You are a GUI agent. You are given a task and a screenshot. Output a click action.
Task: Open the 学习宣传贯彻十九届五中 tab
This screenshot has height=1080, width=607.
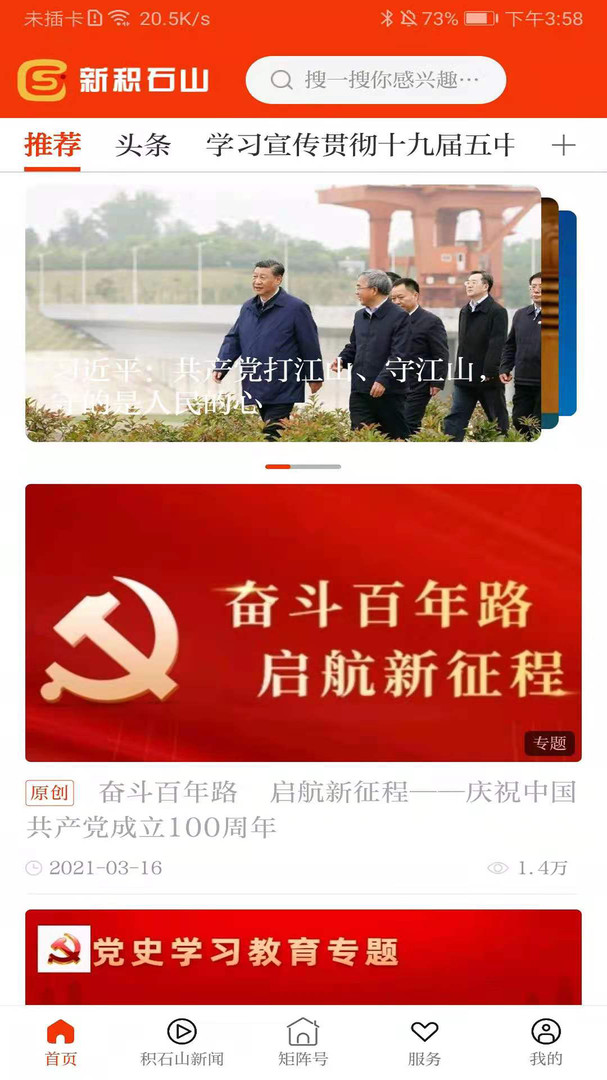click(x=360, y=145)
